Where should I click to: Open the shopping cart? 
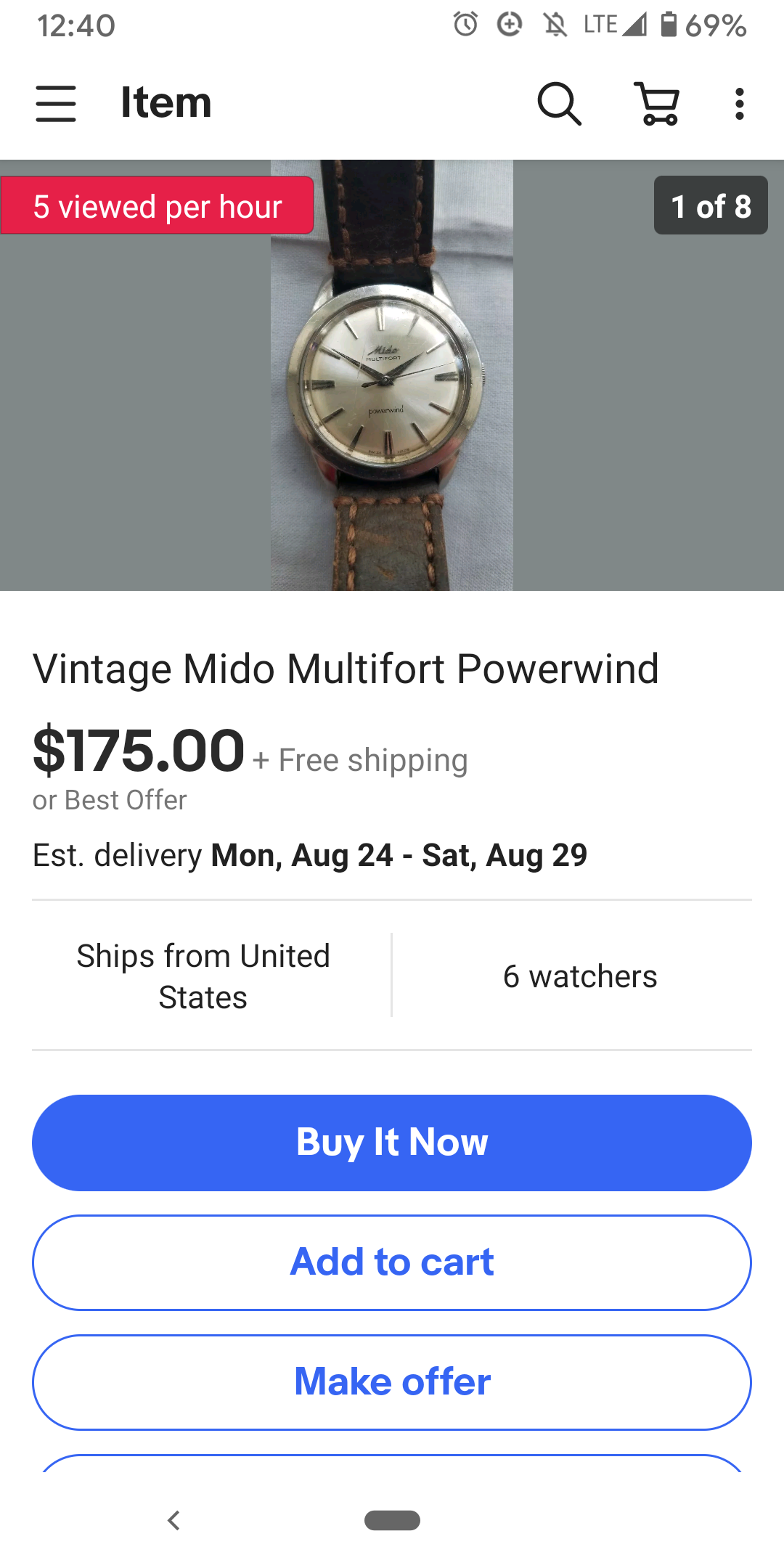point(658,103)
